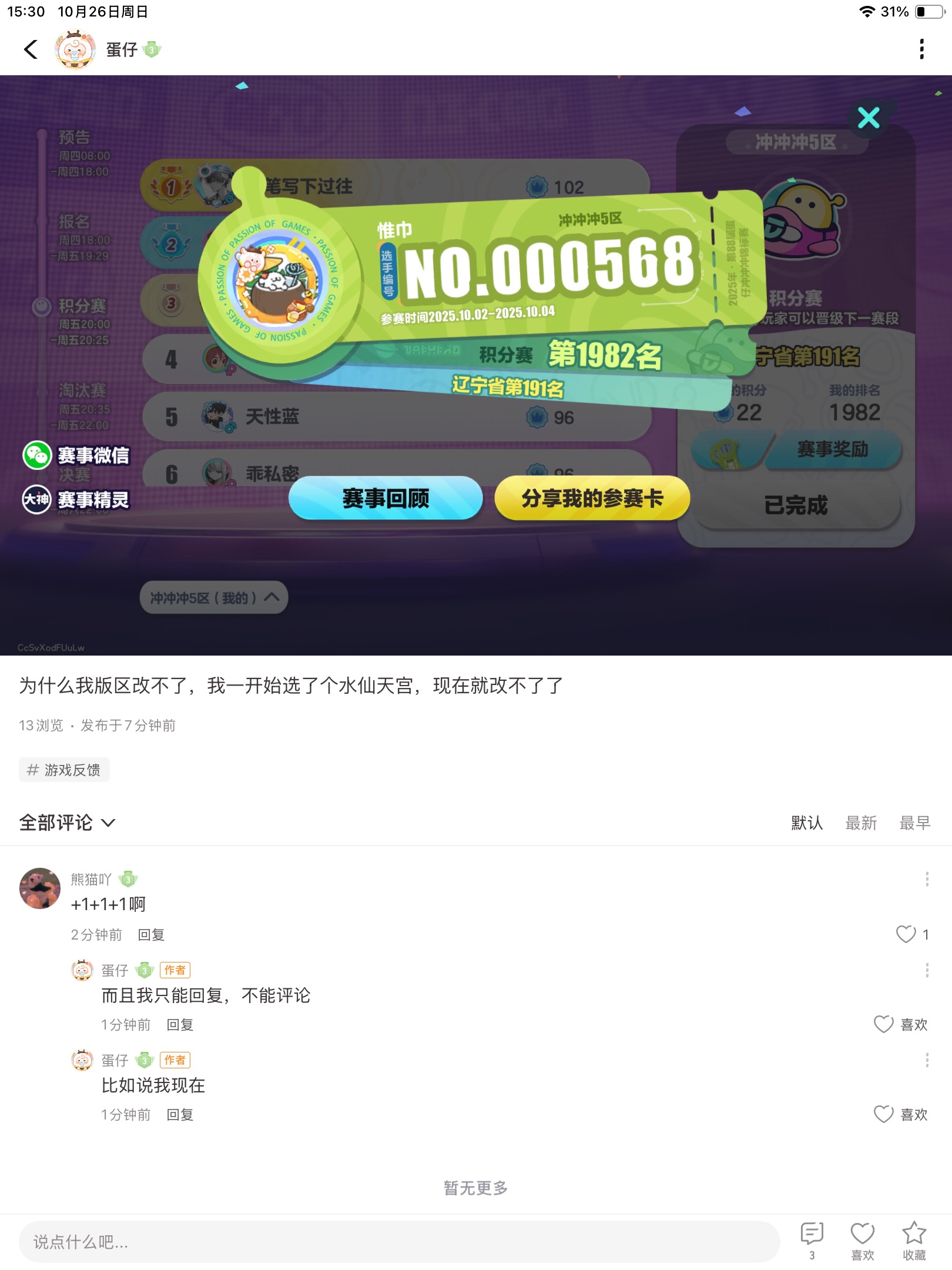Expand the 全部评论 filter dropdown
This screenshot has height=1270, width=952.
[x=67, y=823]
